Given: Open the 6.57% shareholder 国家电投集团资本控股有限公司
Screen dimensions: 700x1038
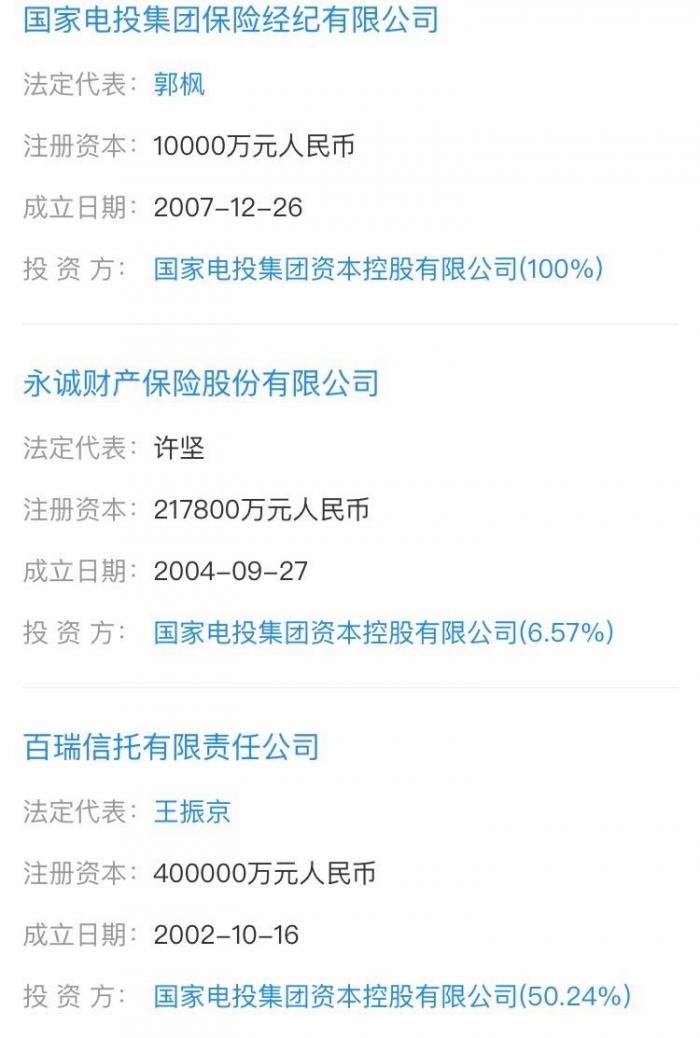Looking at the screenshot, I should (383, 633).
